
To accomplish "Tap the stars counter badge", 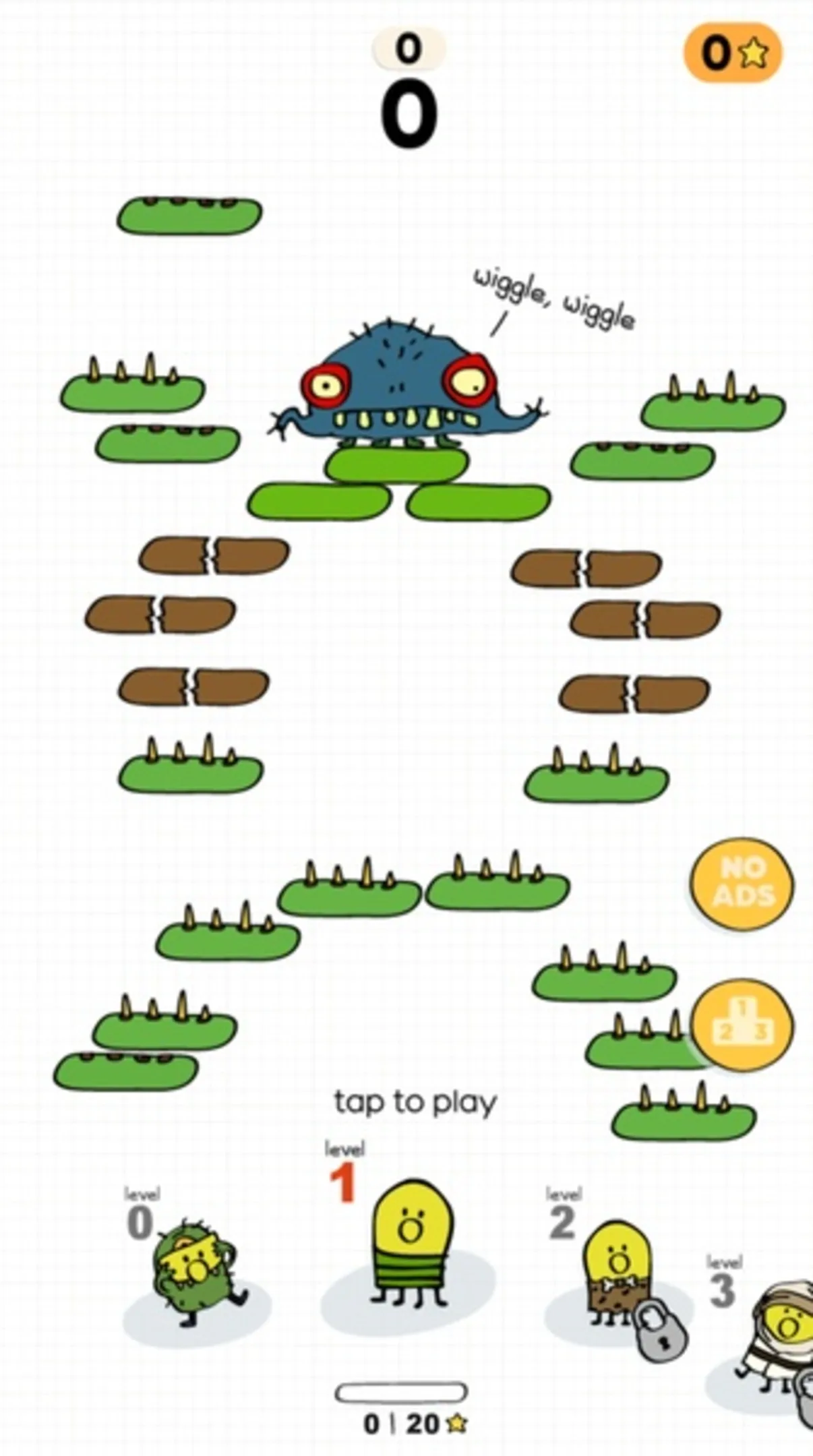I will click(x=733, y=53).
